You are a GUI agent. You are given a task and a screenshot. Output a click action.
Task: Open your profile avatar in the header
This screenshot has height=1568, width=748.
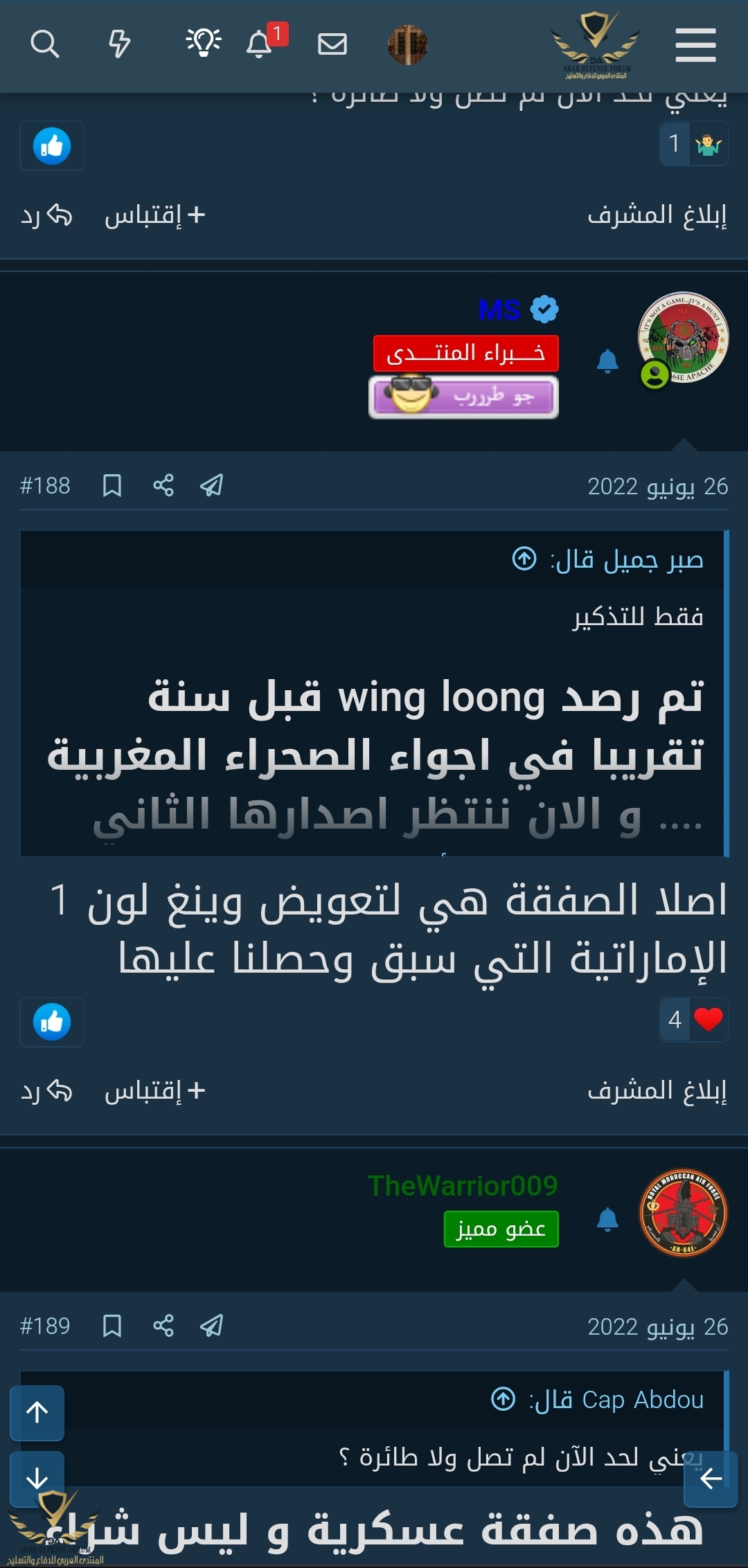(x=407, y=45)
